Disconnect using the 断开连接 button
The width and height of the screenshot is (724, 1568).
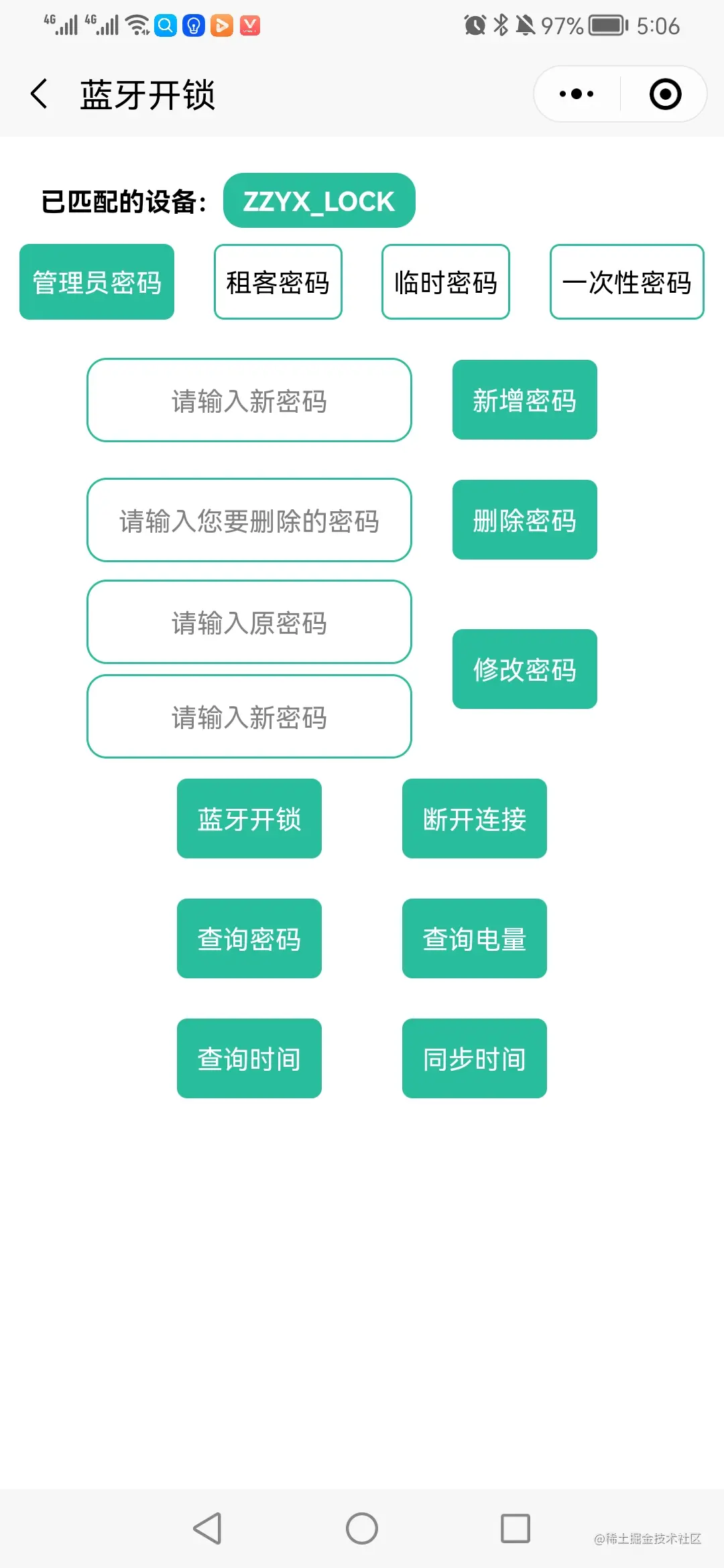click(x=475, y=819)
